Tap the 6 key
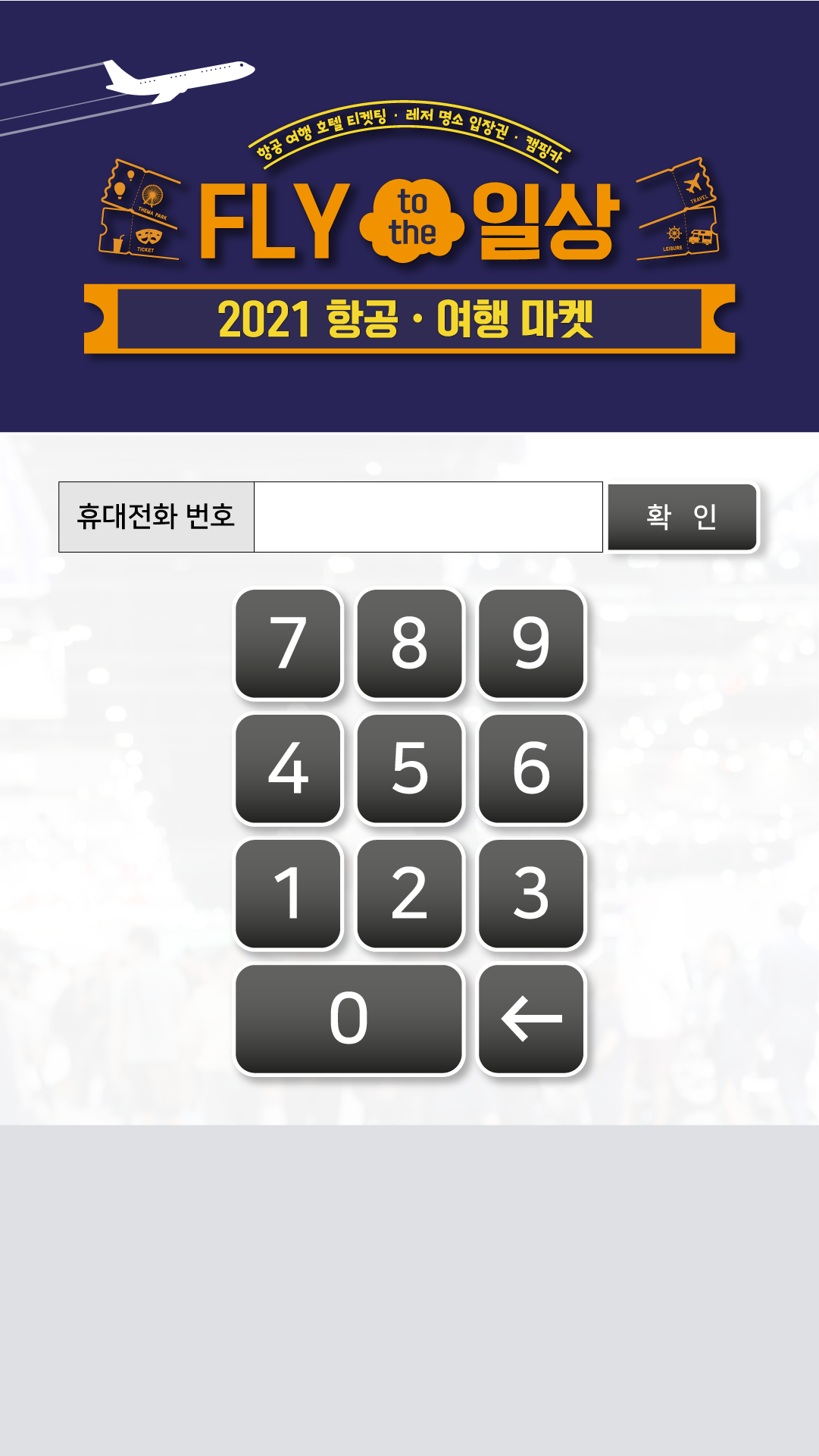 coord(531,769)
